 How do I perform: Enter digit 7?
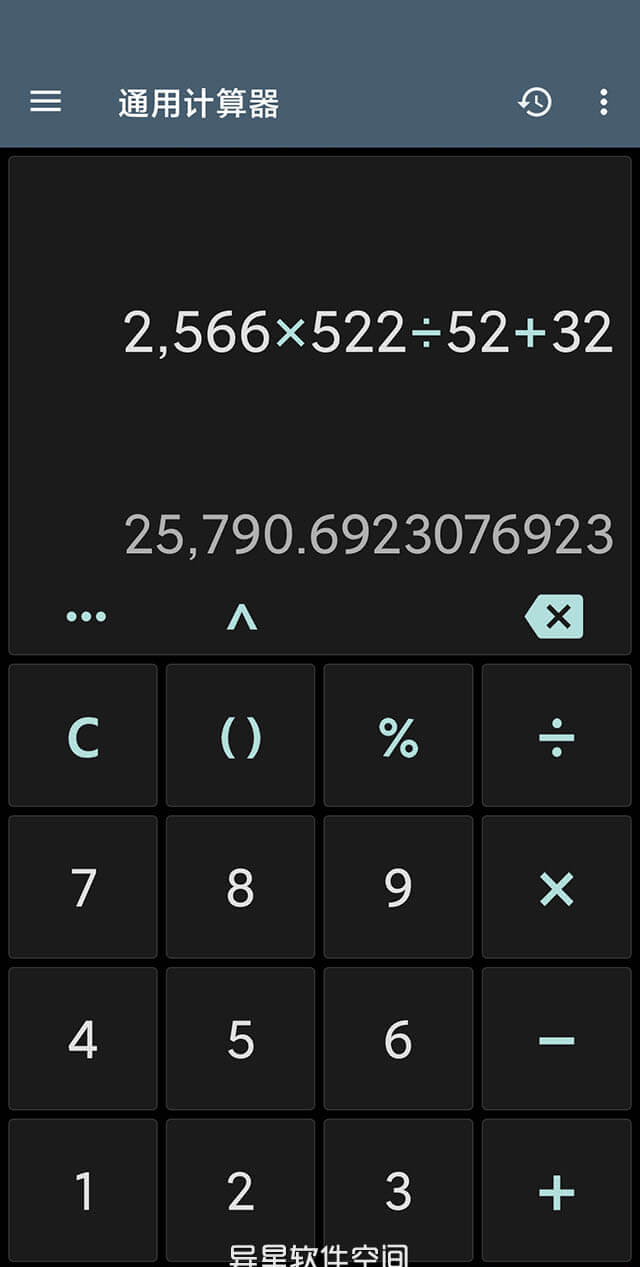click(83, 887)
